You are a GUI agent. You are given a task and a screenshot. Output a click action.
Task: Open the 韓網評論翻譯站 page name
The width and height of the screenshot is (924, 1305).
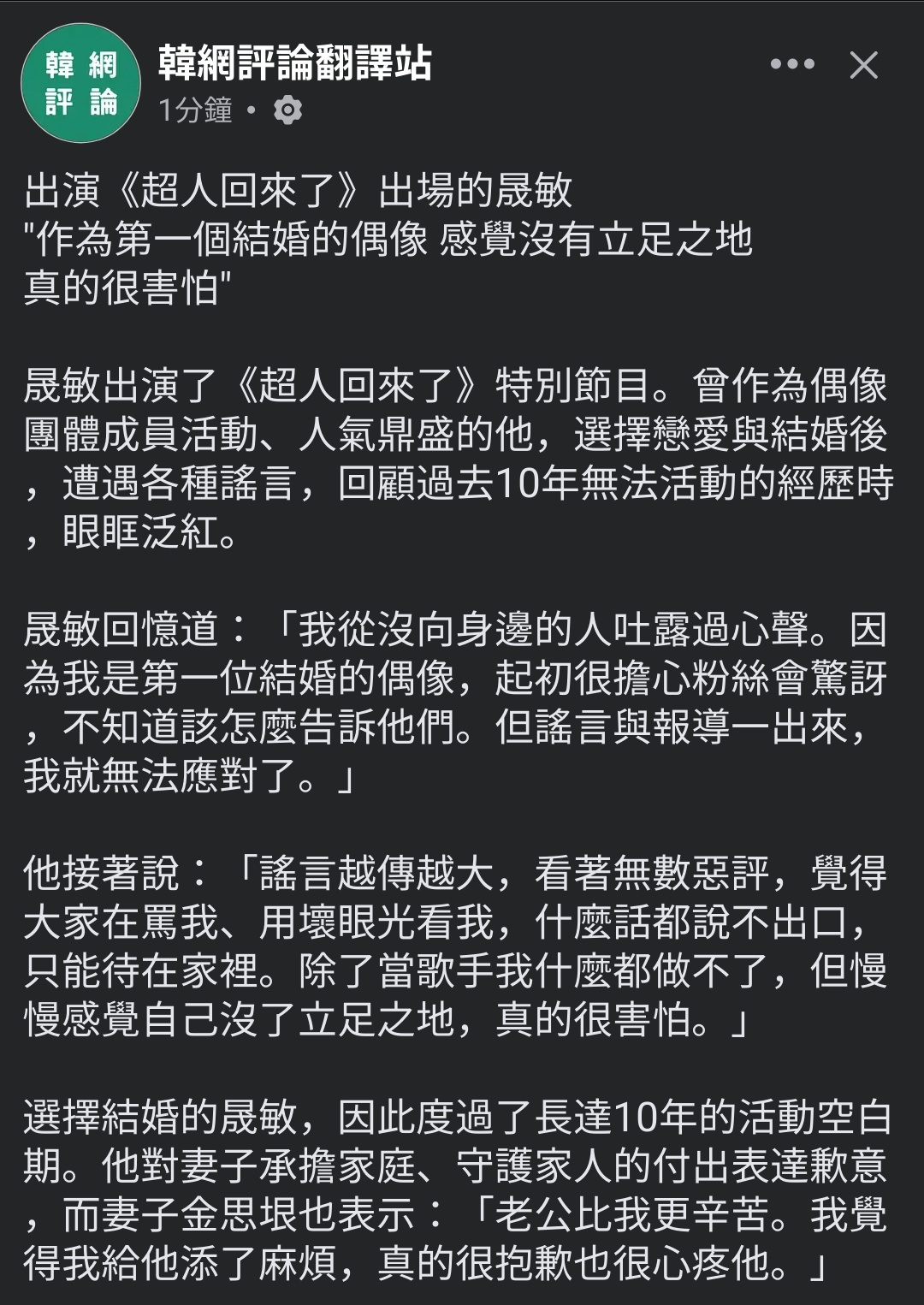tap(294, 63)
